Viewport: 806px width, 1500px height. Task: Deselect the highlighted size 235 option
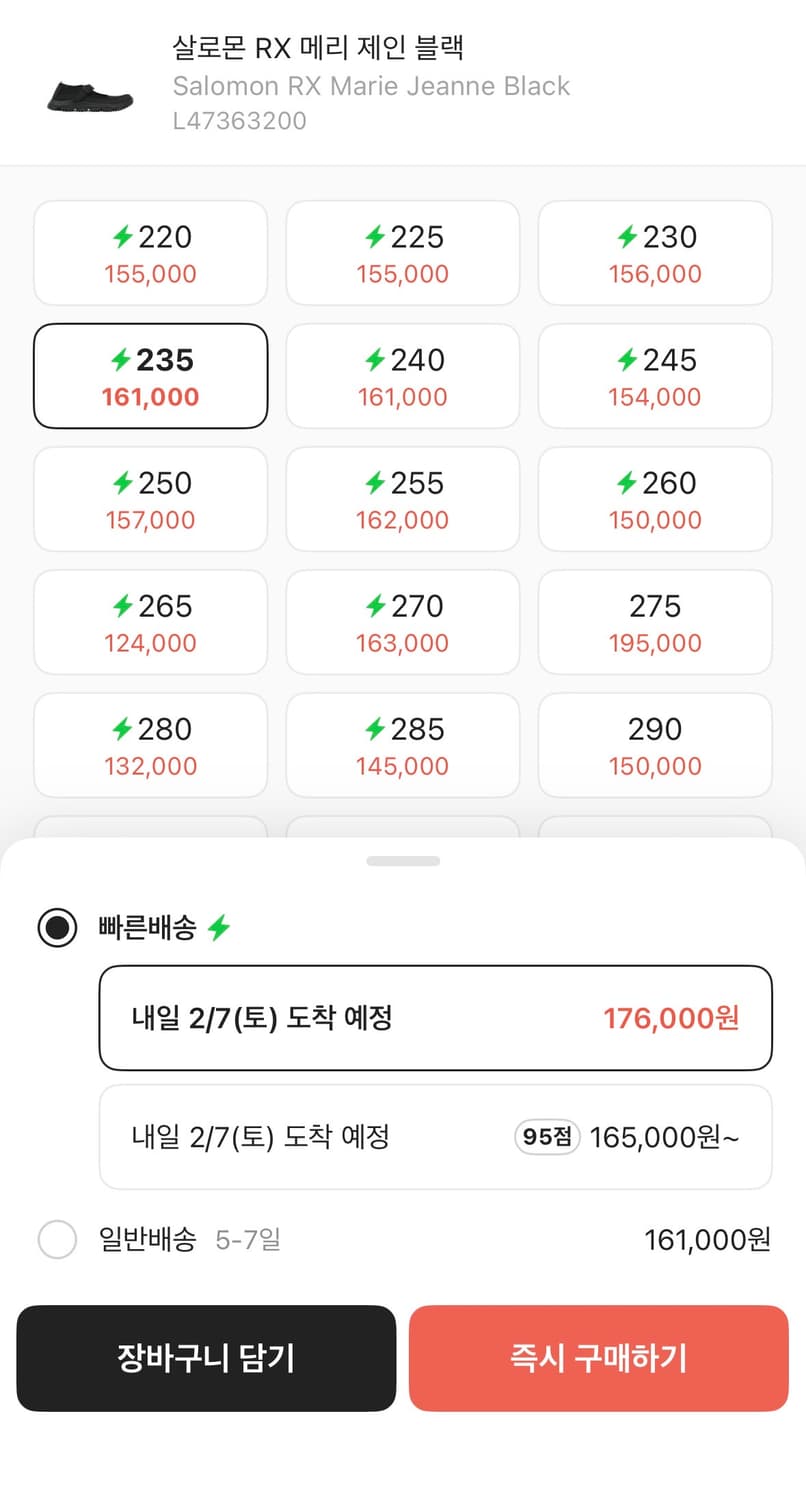coord(150,377)
